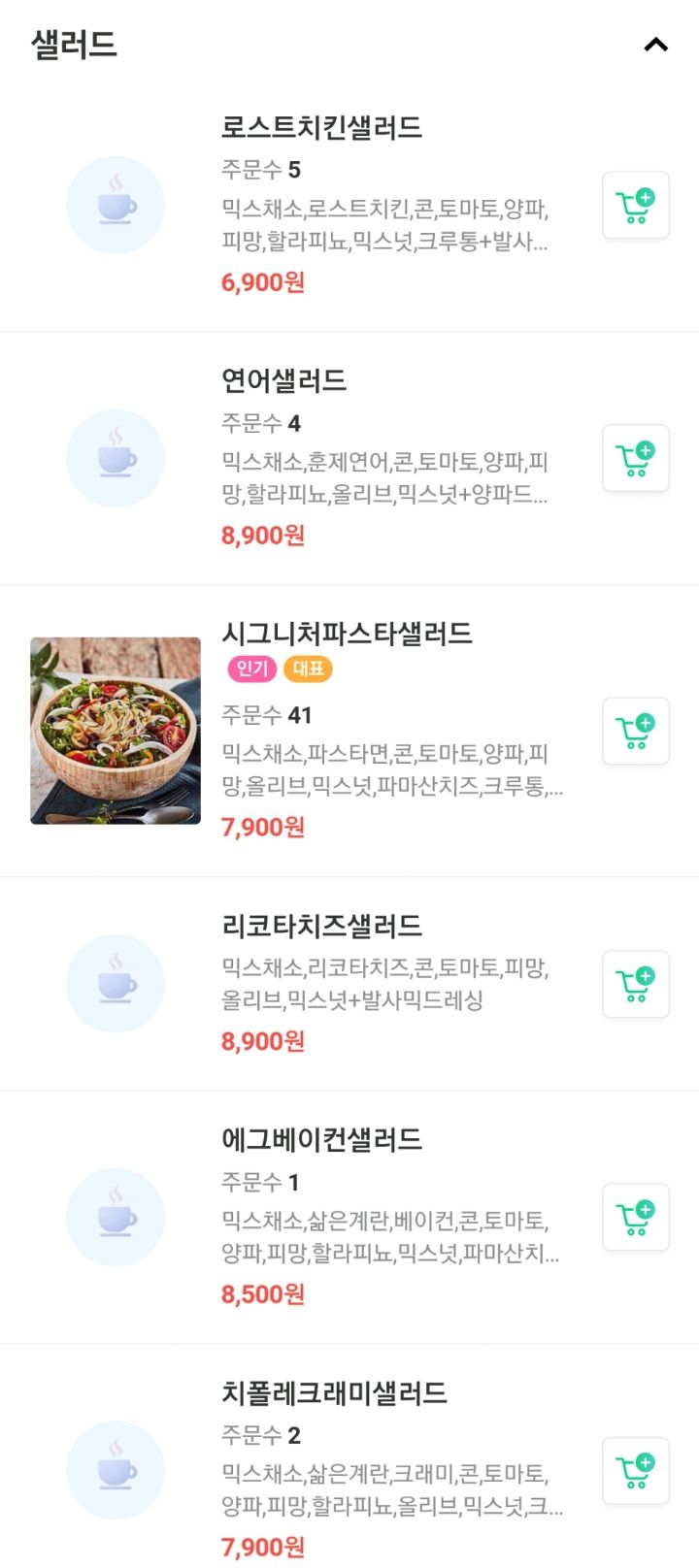The height and width of the screenshot is (1568, 699).
Task: Add 시그니처파스타샐러드 to cart
Action: (636, 731)
